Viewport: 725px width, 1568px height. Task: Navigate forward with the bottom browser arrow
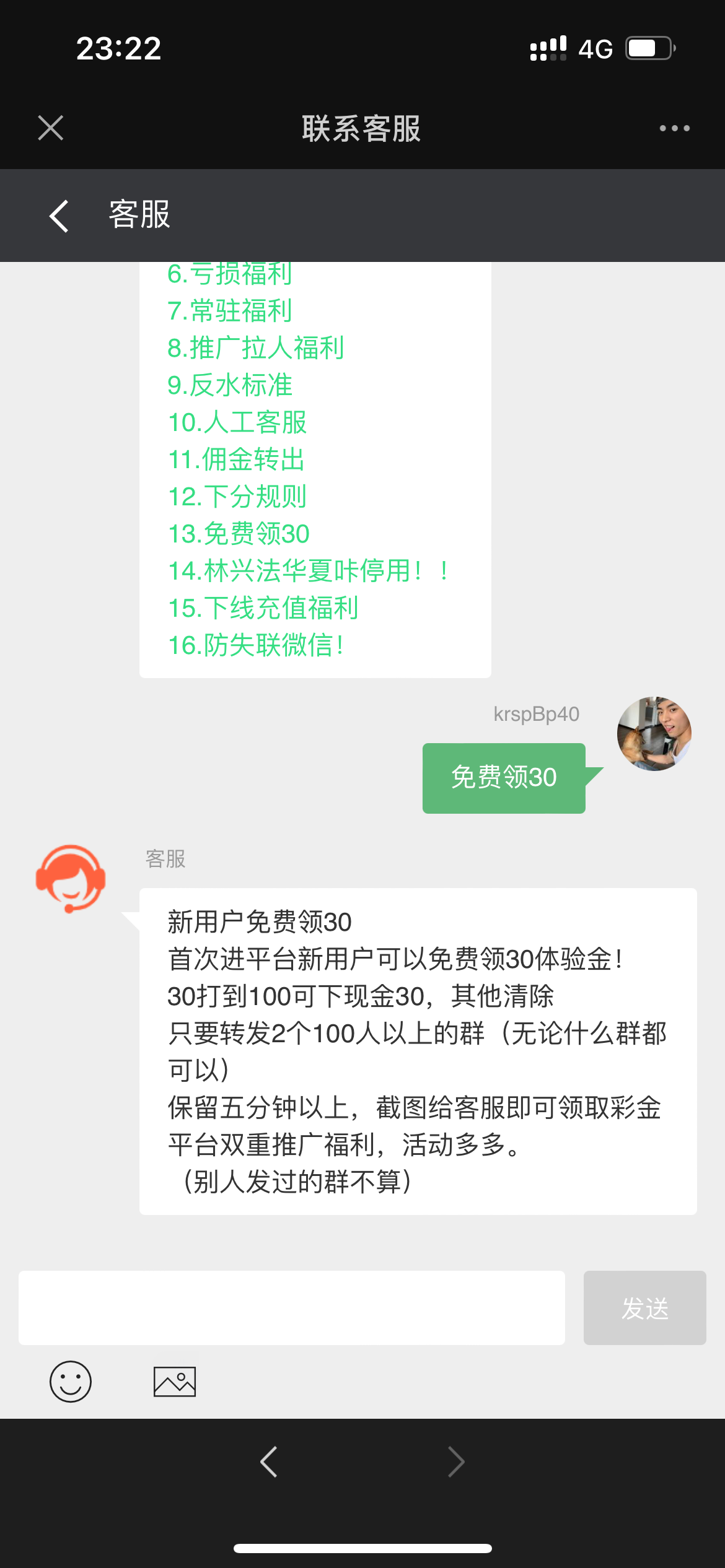click(456, 1461)
